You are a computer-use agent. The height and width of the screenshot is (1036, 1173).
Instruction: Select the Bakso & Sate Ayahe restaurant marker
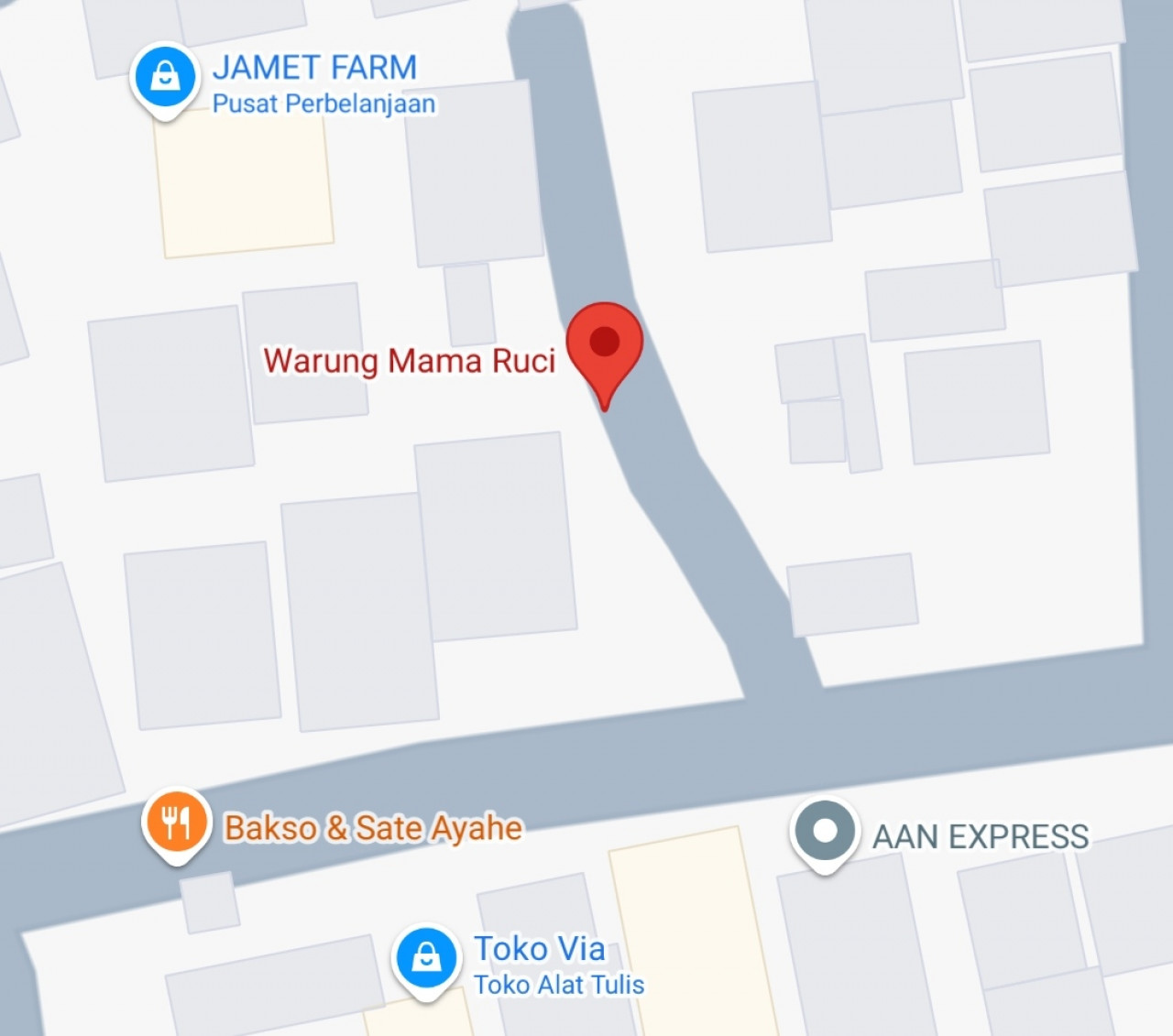(x=176, y=822)
